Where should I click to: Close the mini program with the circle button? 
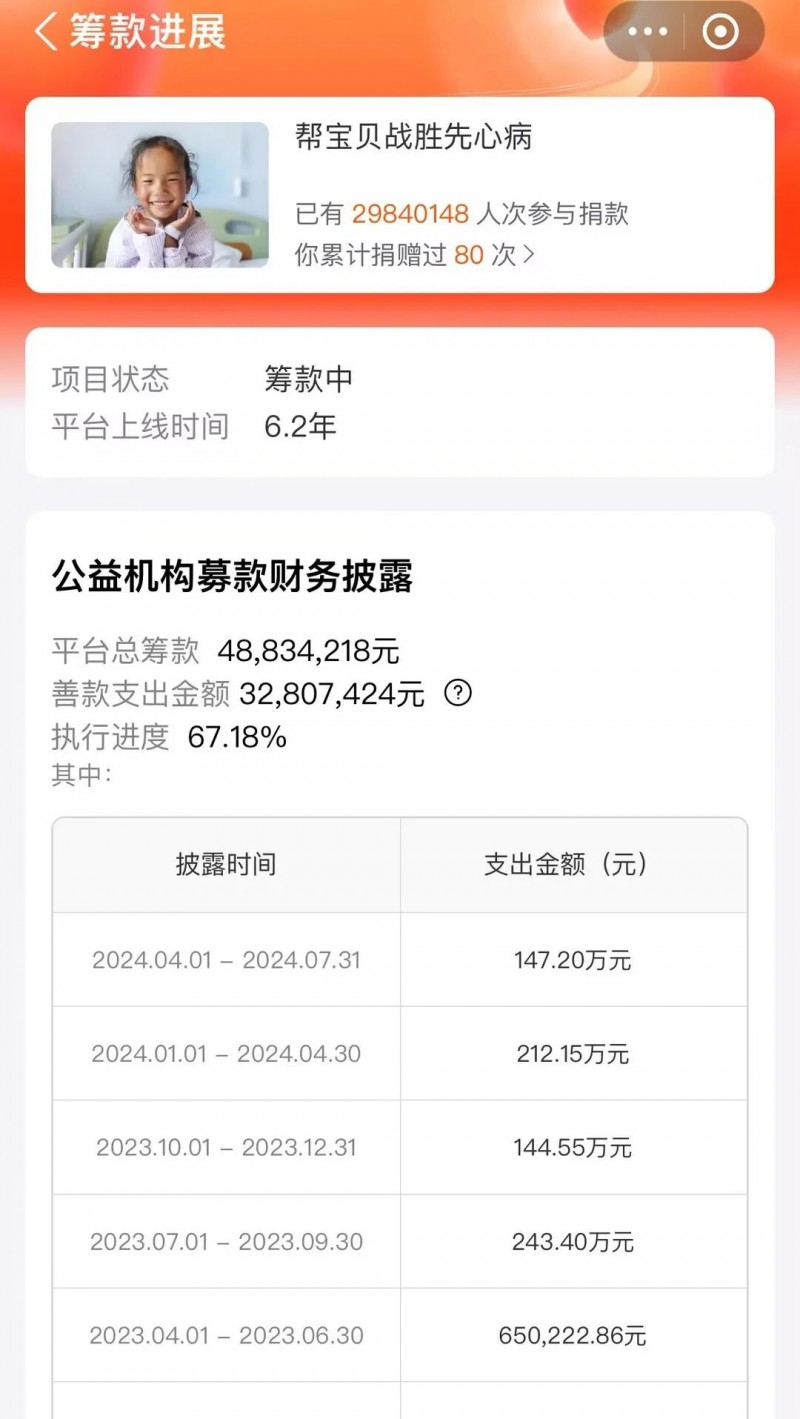point(721,32)
